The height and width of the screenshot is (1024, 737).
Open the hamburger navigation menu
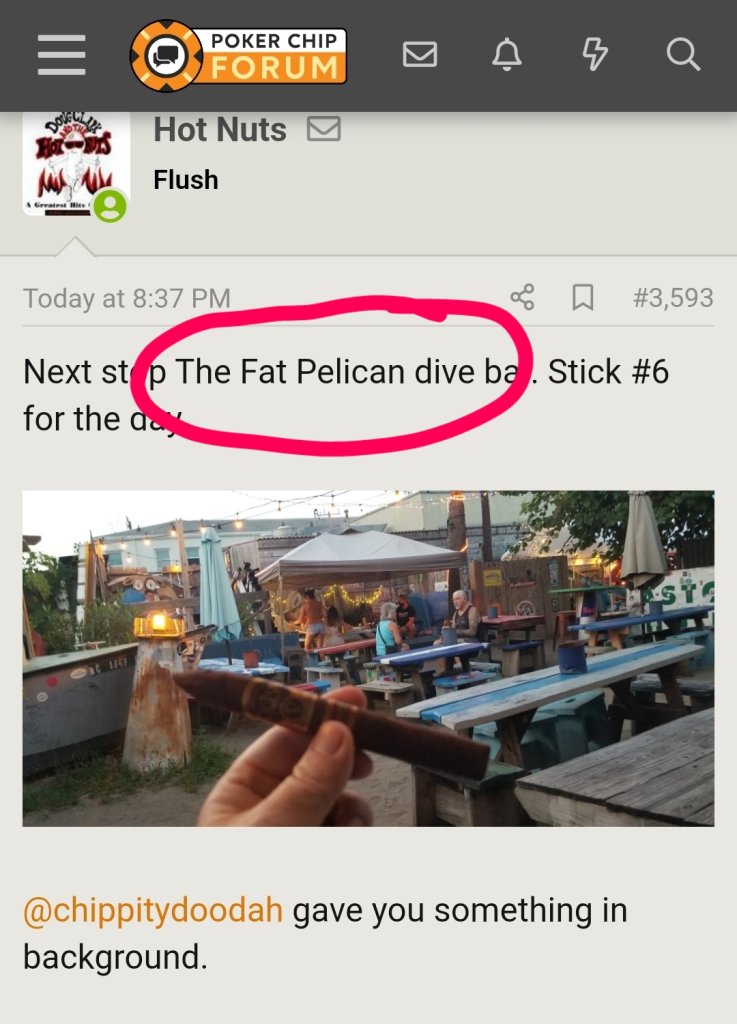point(61,55)
